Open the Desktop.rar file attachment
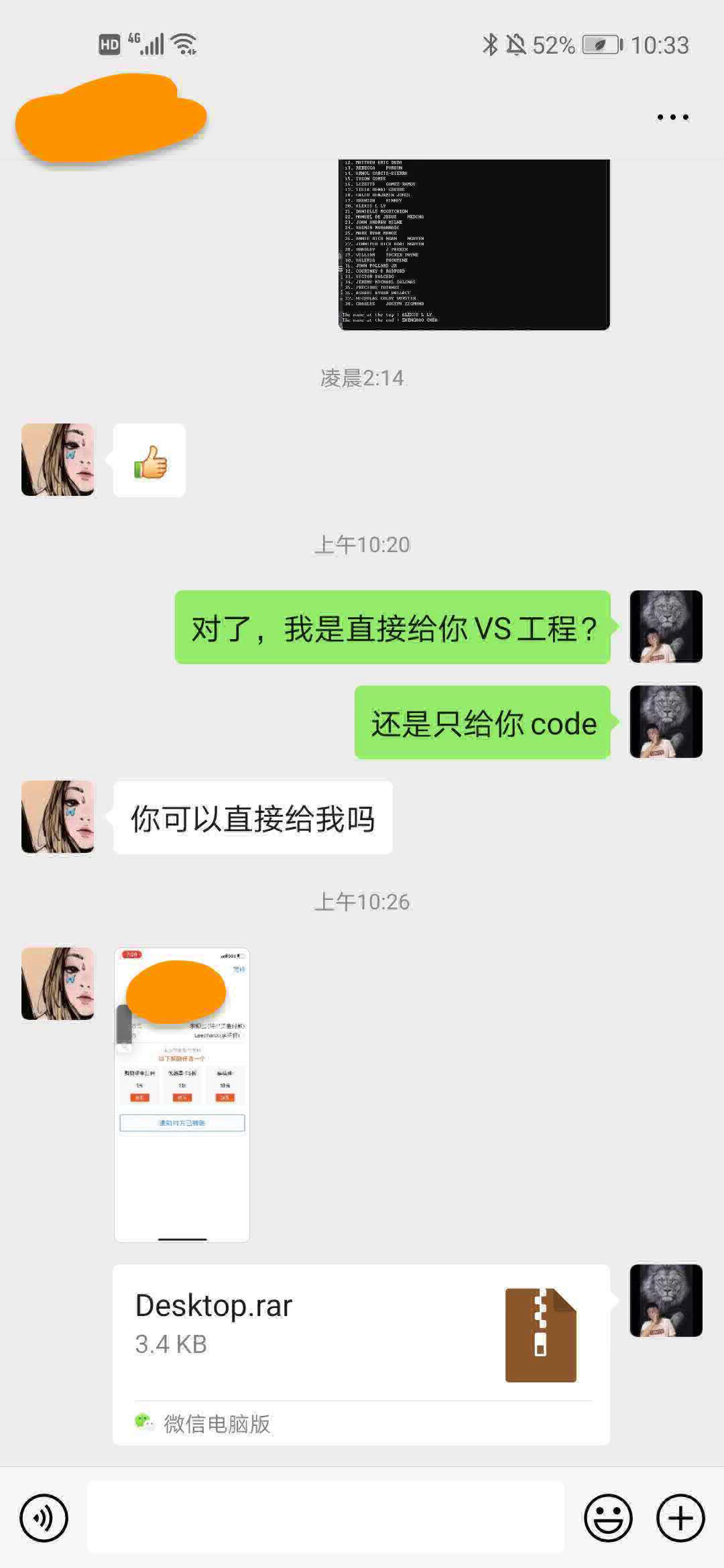The height and width of the screenshot is (1568, 724). (x=361, y=1354)
